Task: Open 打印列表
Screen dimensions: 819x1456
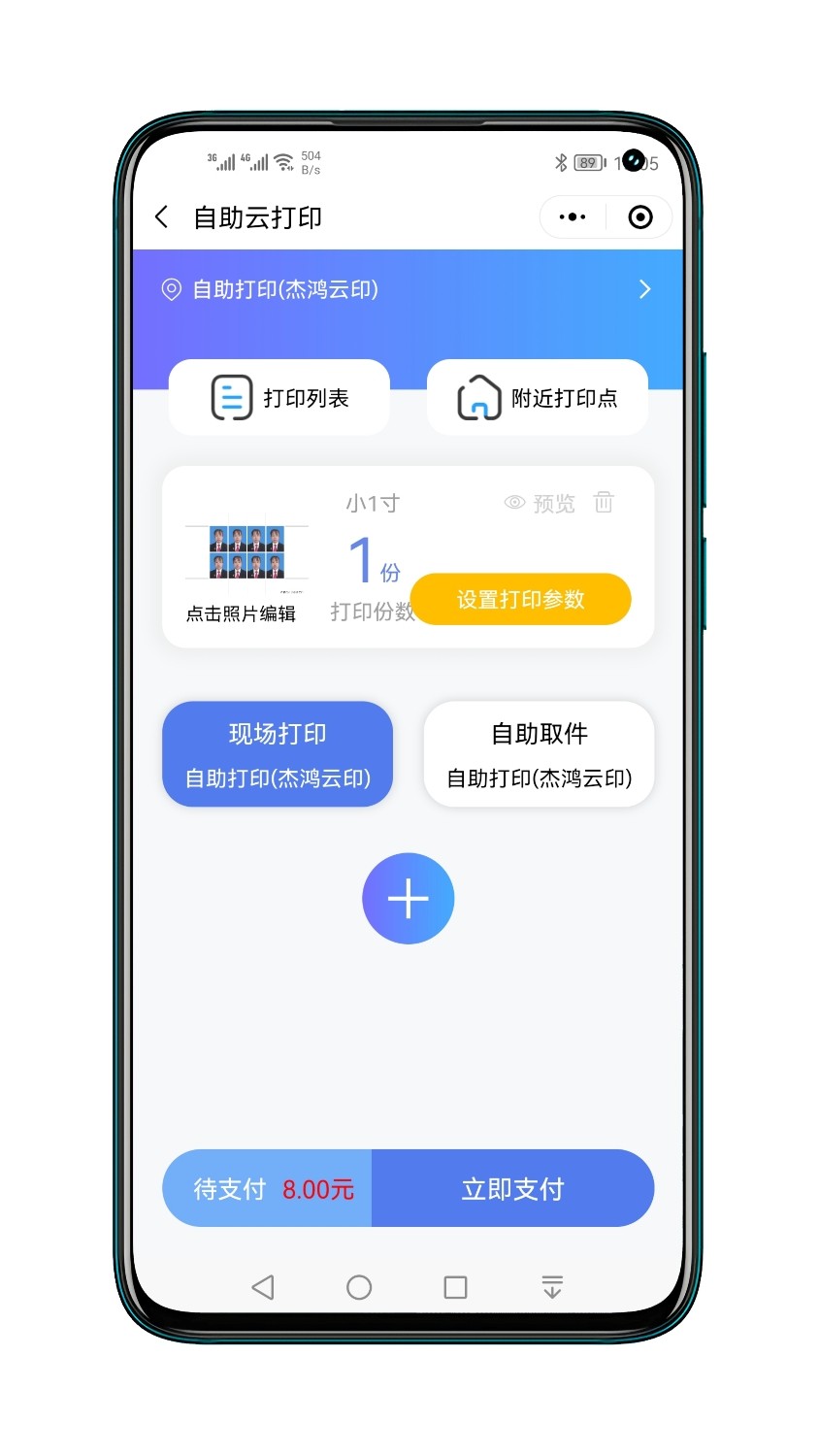Action: pos(279,398)
